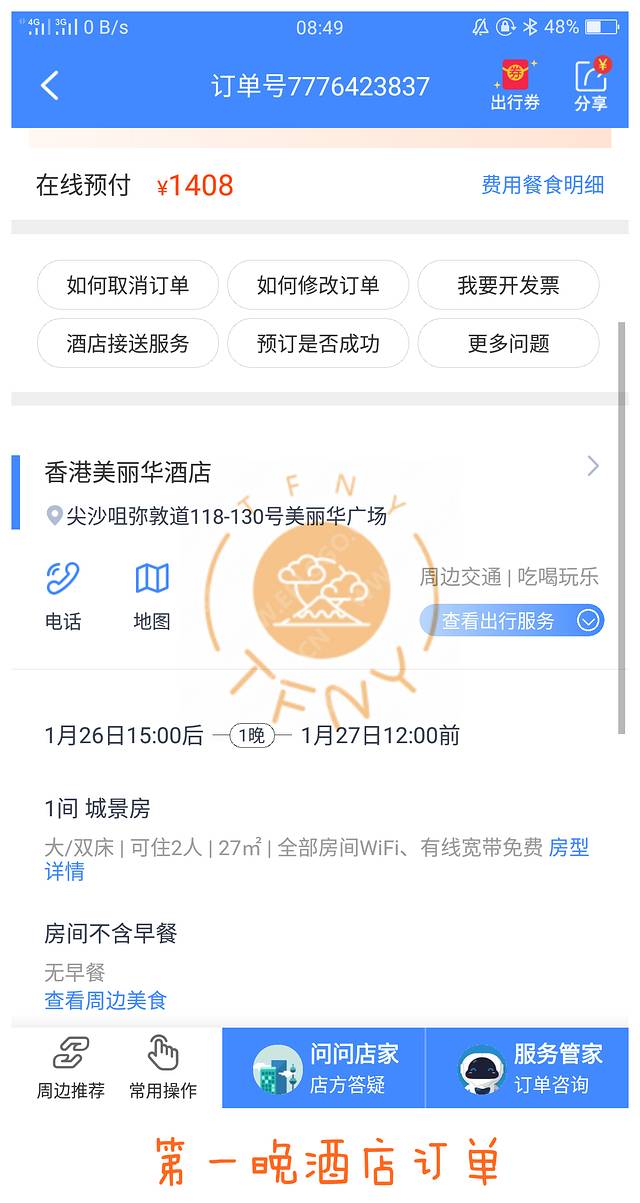Image resolution: width=640 pixels, height=1203 pixels.
Task: Open 周边推荐 nearby recommendations
Action: click(x=71, y=1067)
